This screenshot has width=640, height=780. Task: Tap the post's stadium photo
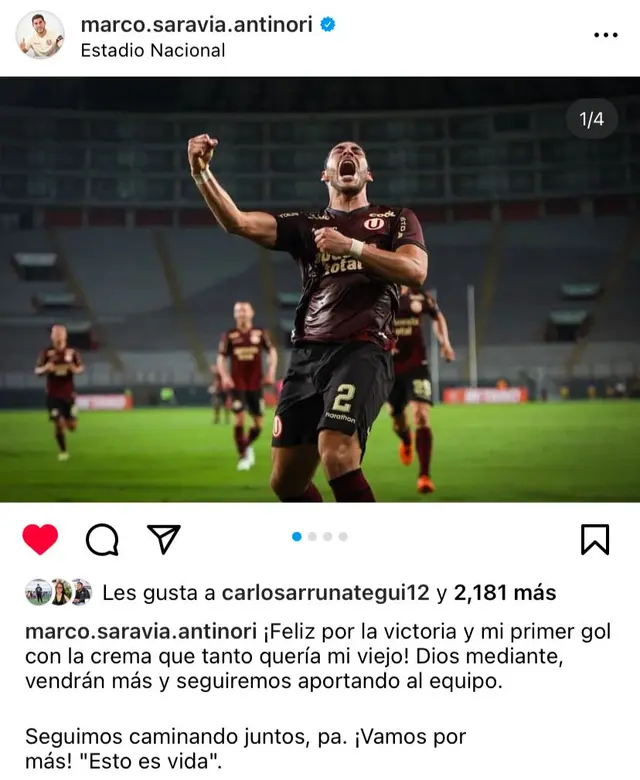pos(320,290)
